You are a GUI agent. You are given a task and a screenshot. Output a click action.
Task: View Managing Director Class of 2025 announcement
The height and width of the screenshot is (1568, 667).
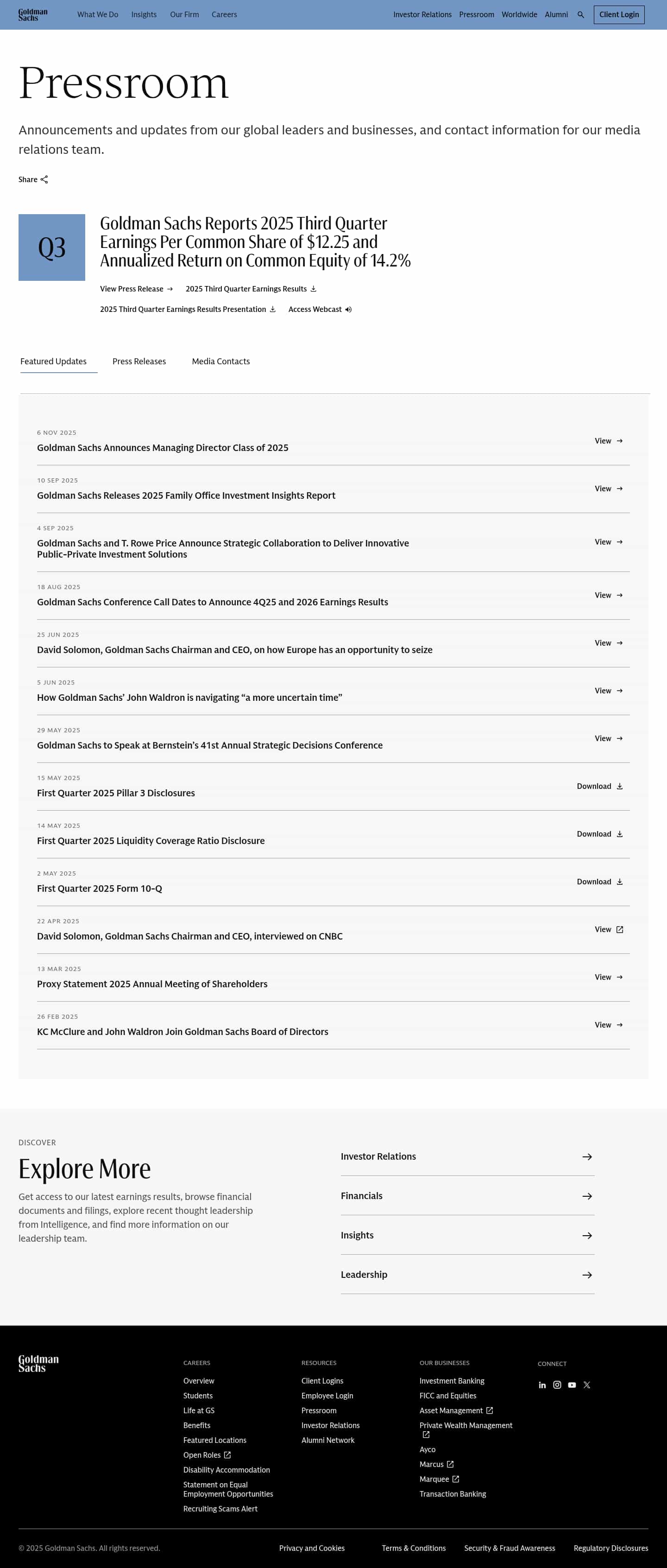pos(609,441)
